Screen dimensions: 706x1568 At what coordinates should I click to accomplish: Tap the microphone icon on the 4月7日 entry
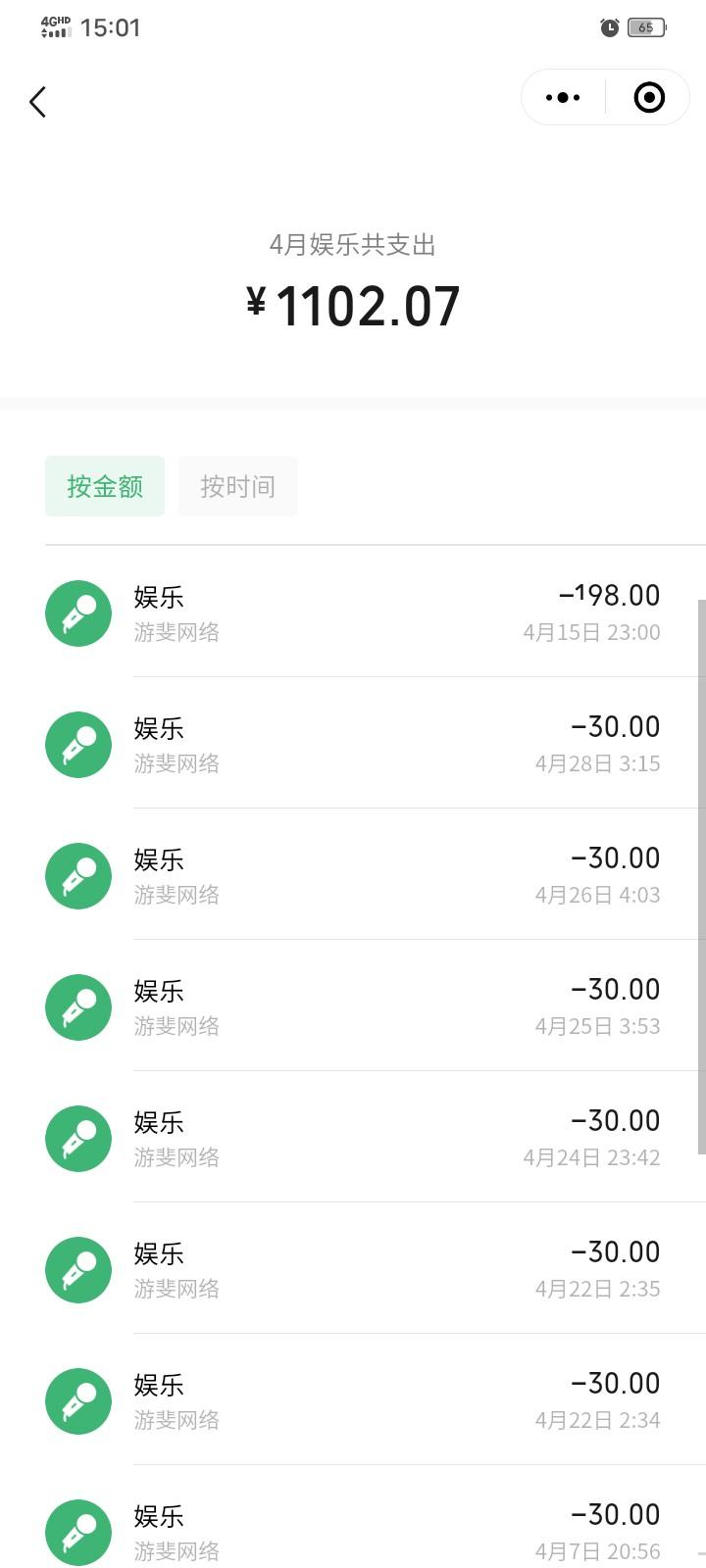tap(77, 1532)
